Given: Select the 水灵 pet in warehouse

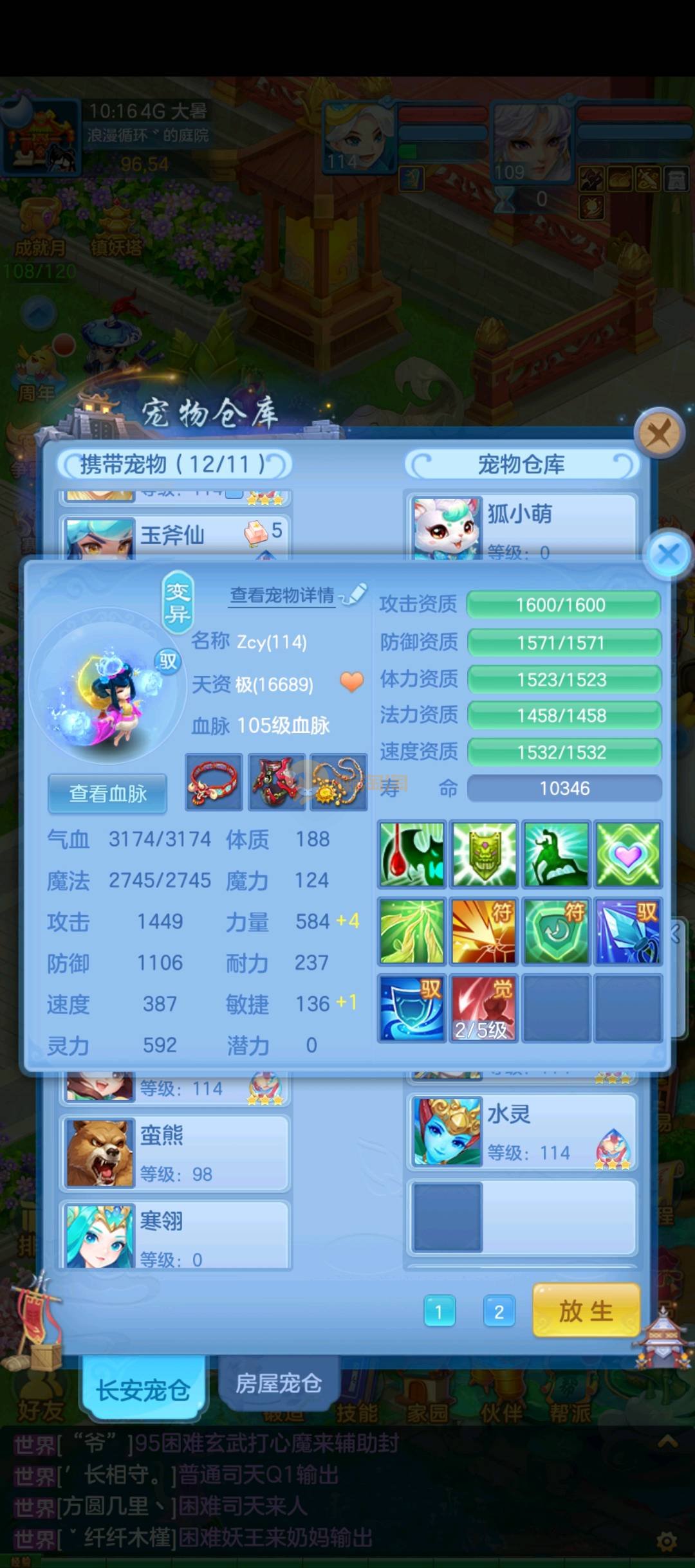Looking at the screenshot, I should (x=521, y=1132).
